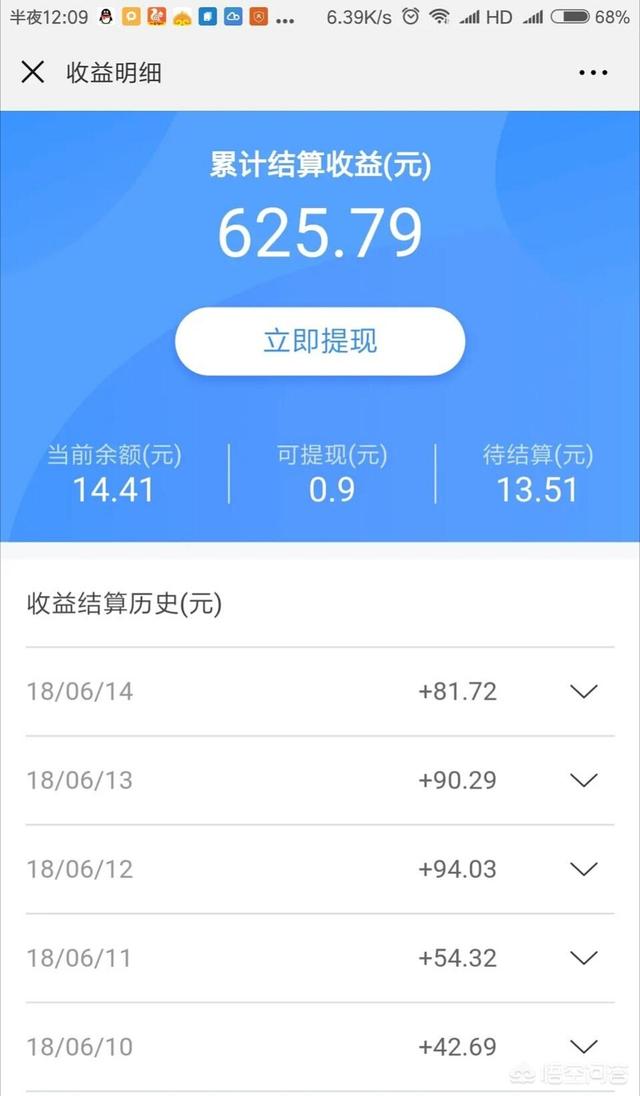
Task: Close the 收益明细 page
Action: [x=33, y=72]
